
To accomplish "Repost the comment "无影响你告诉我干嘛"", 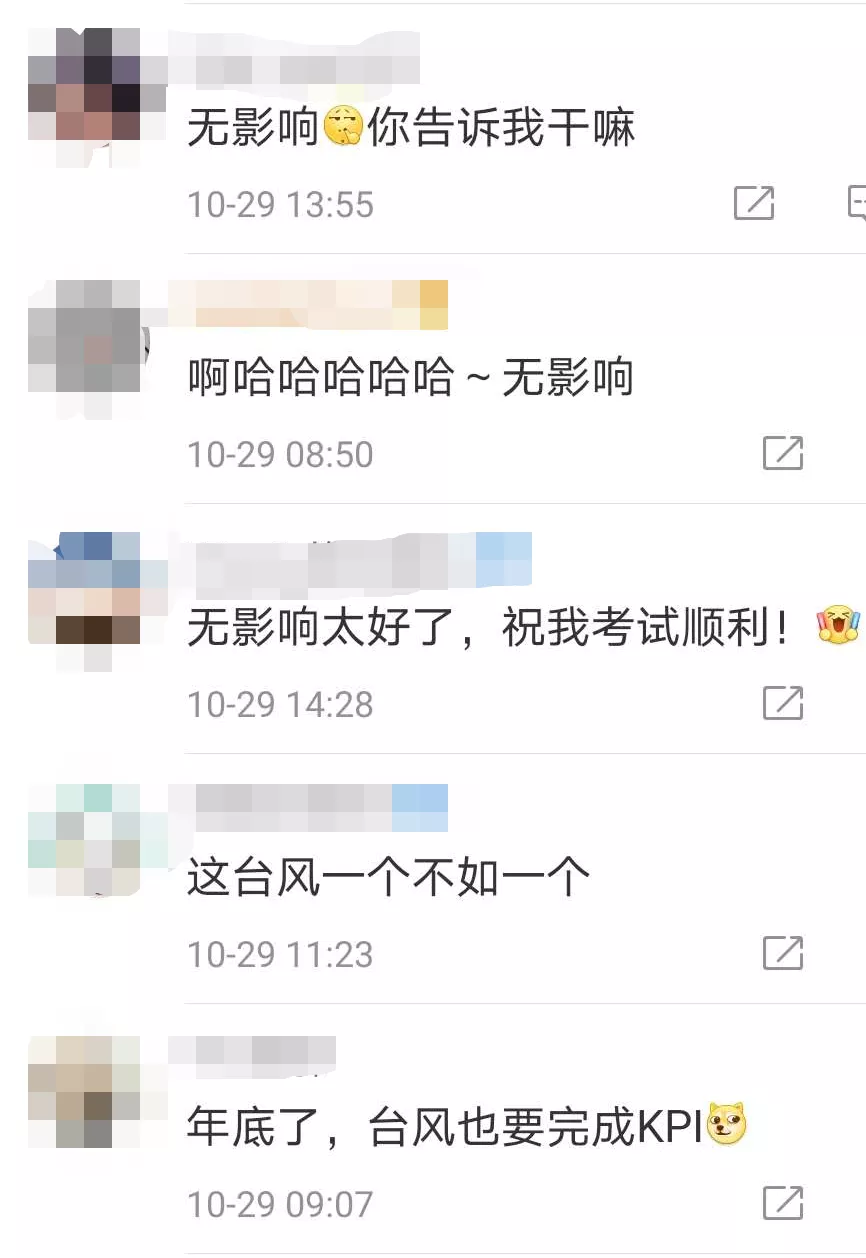I will click(754, 203).
